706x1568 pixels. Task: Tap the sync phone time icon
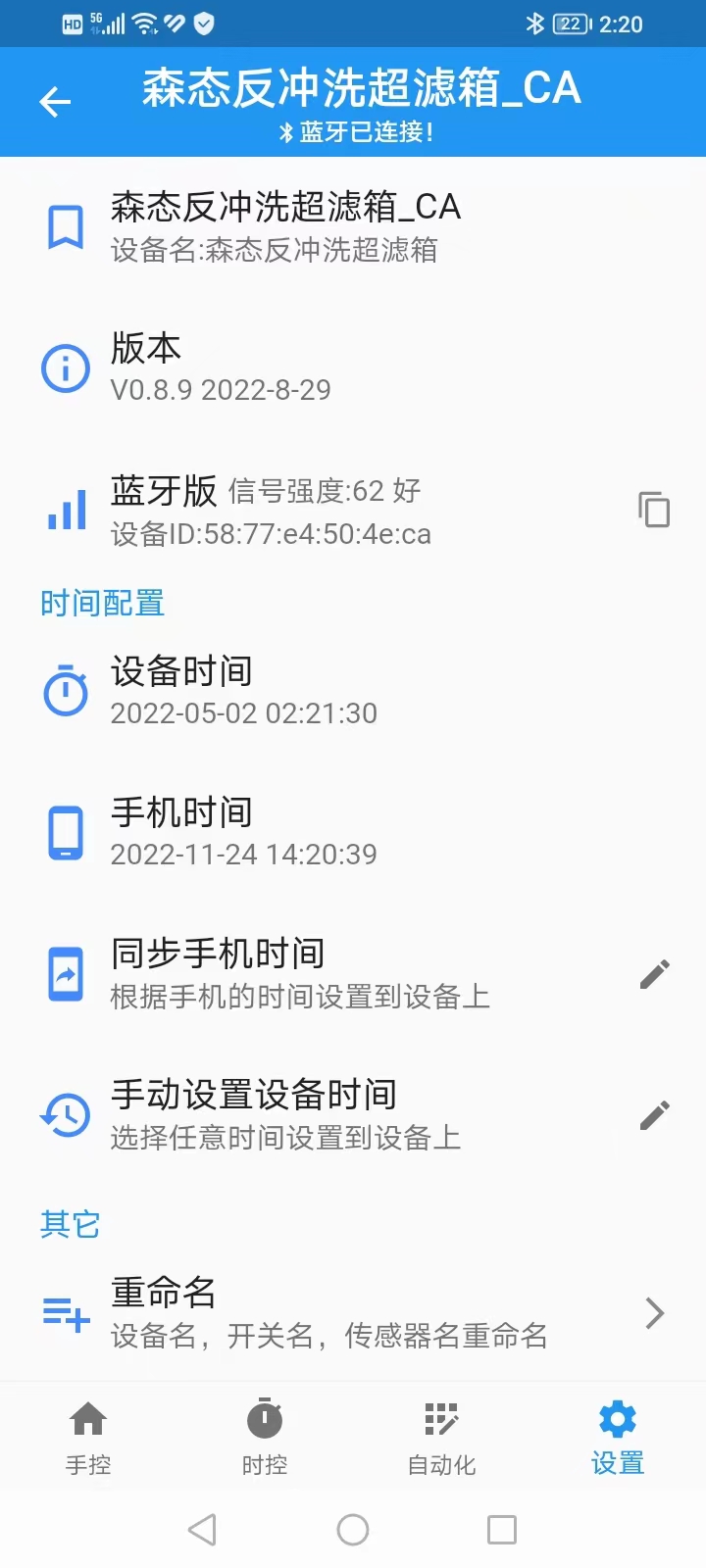pyautogui.click(x=65, y=973)
